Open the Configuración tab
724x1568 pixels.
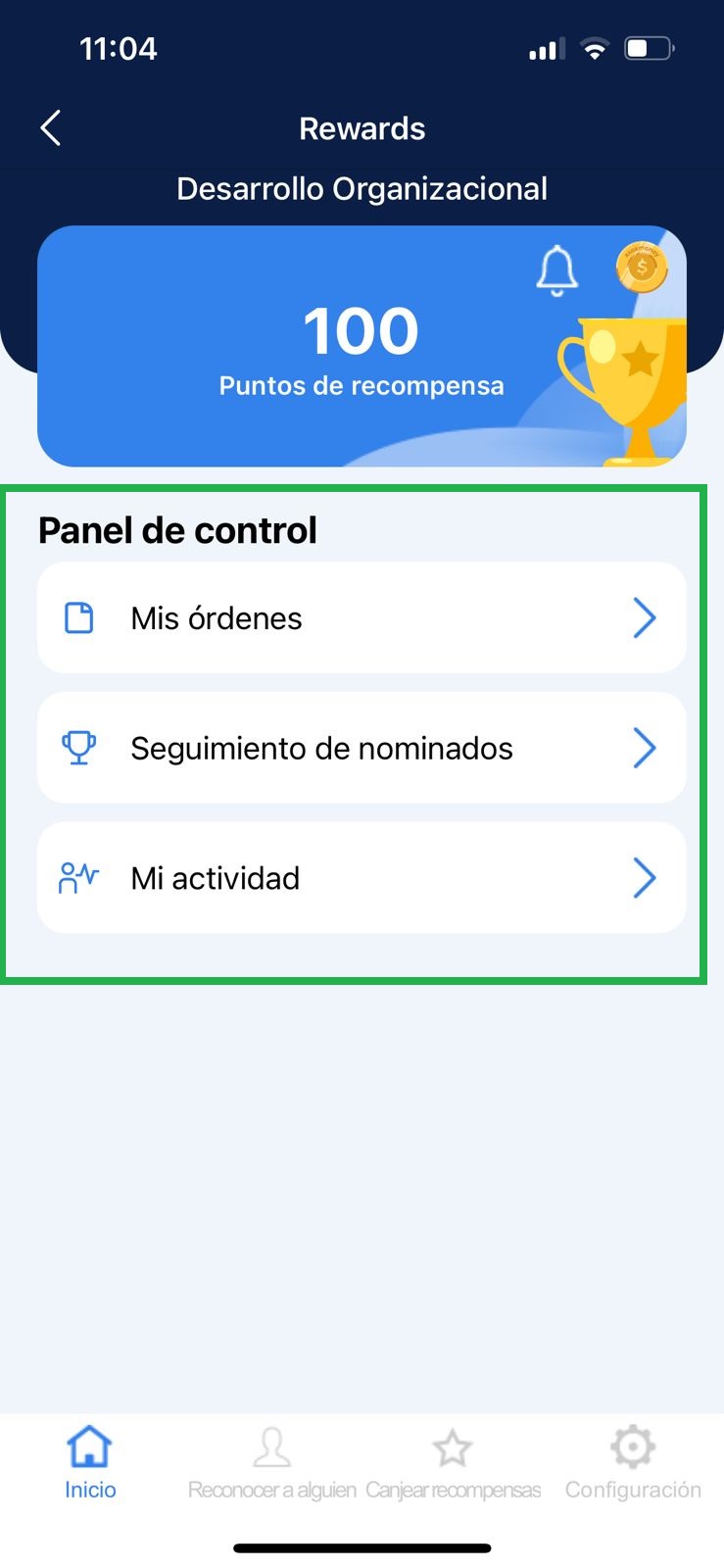(x=633, y=1463)
